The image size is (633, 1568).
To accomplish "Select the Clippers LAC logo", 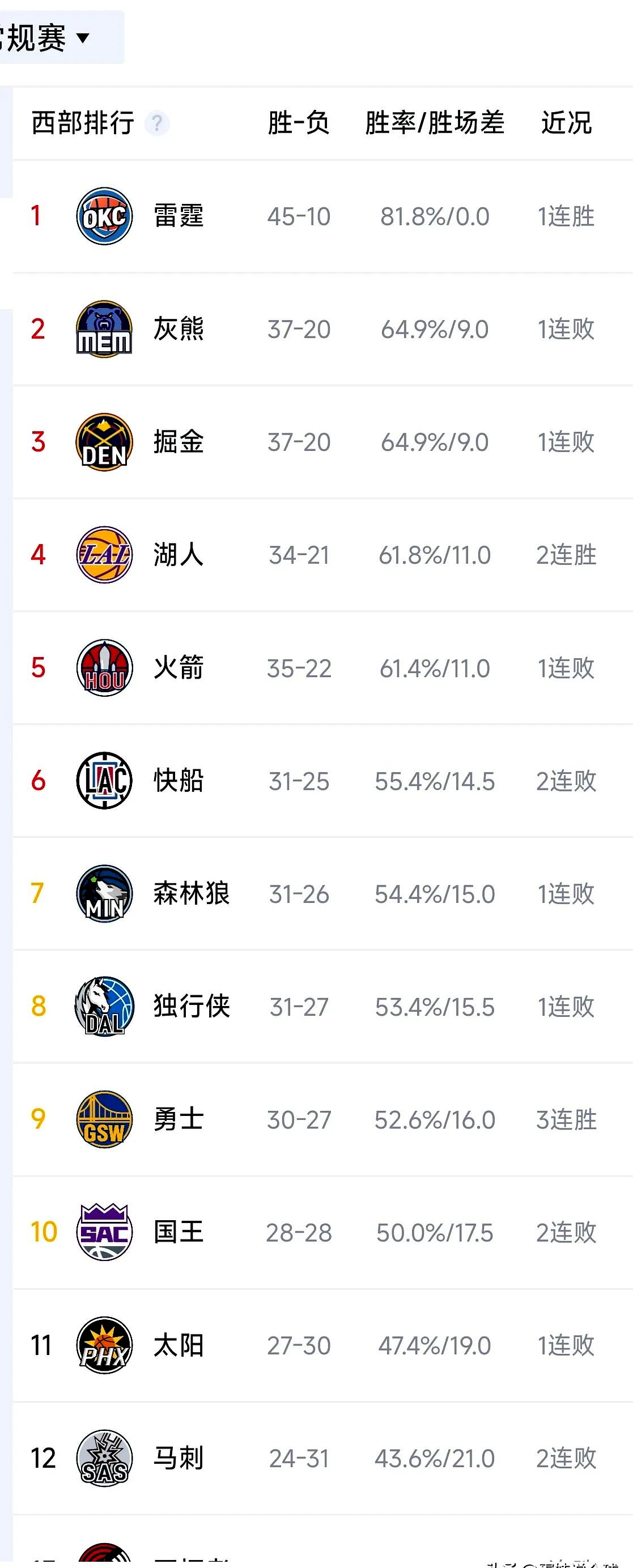I will tap(104, 781).
